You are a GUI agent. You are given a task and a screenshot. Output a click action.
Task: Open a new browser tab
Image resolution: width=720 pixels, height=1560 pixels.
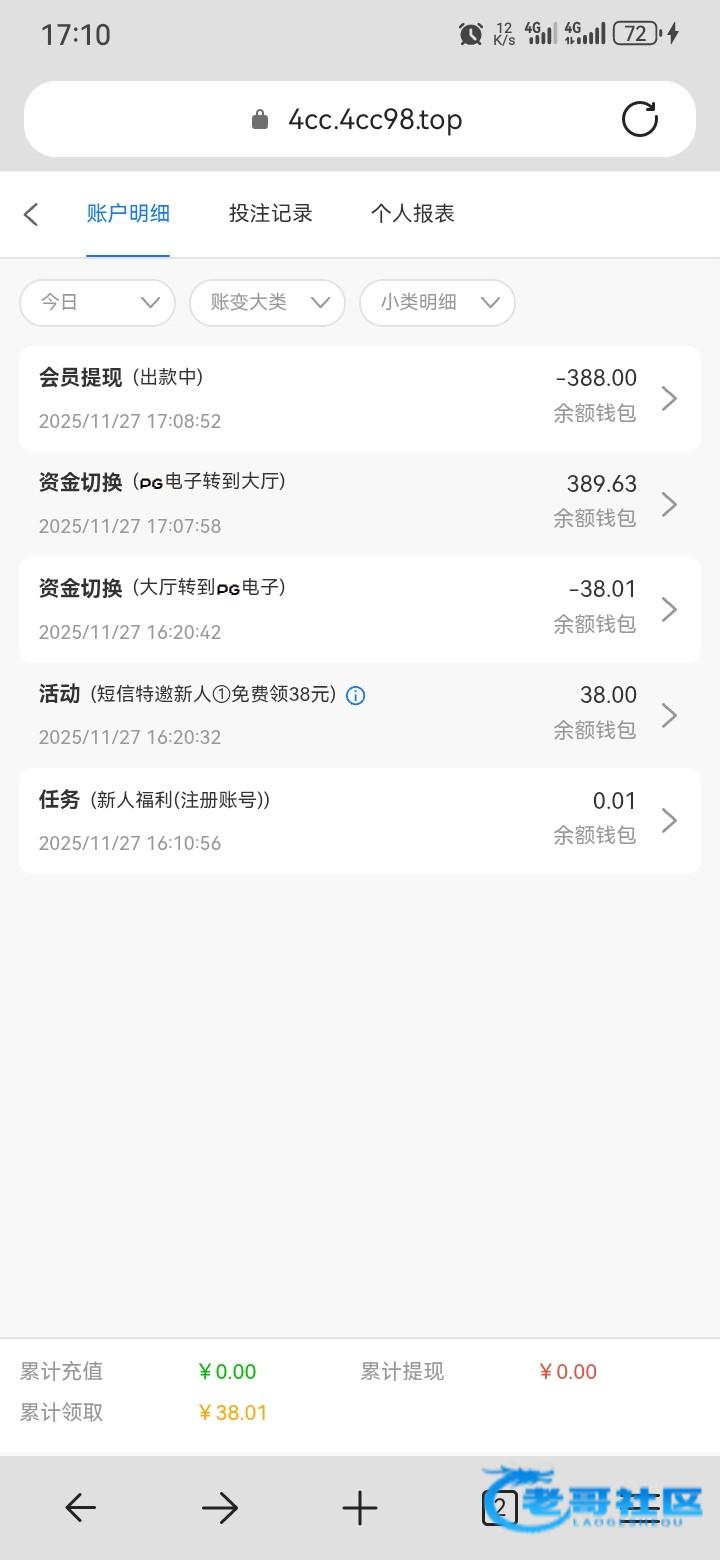[x=360, y=1507]
